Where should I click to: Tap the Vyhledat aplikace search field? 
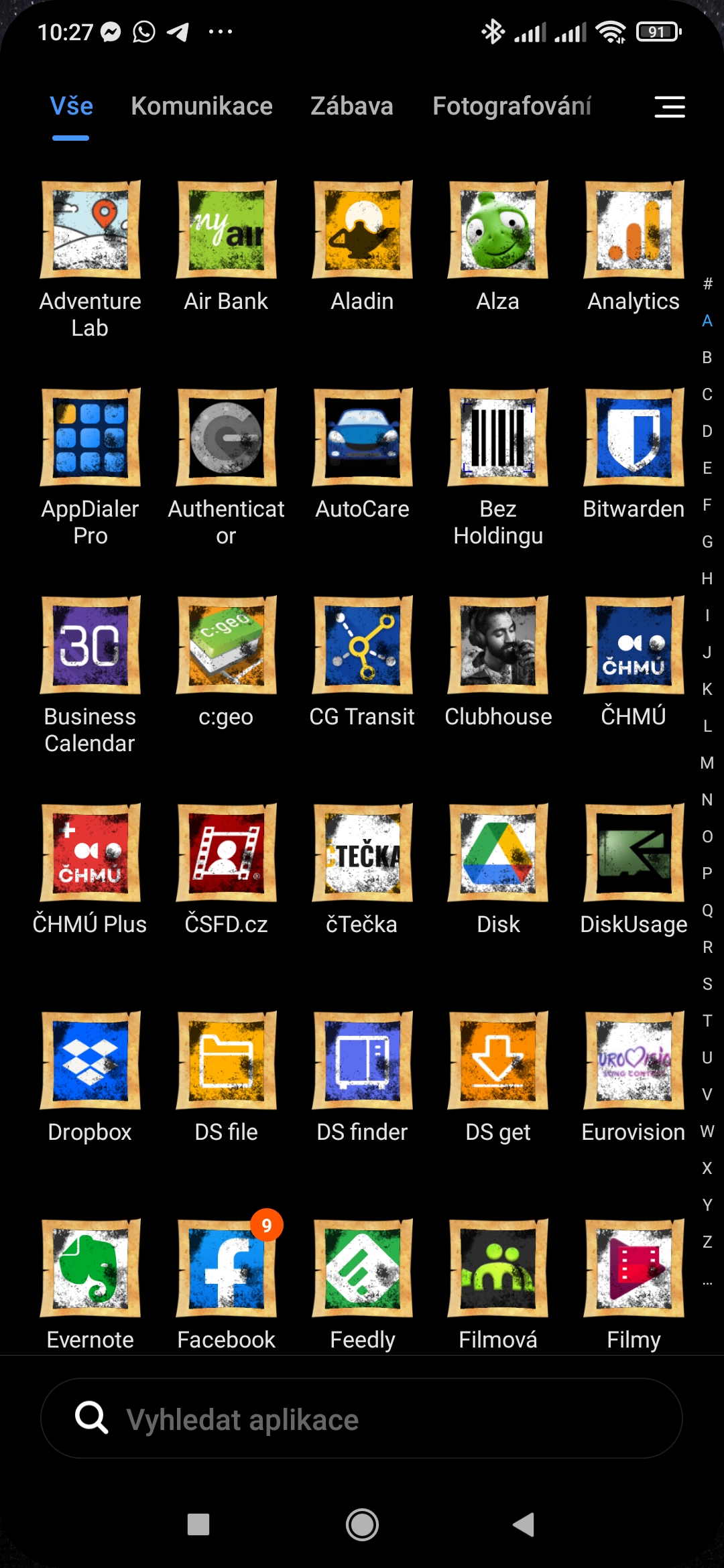click(x=362, y=1419)
